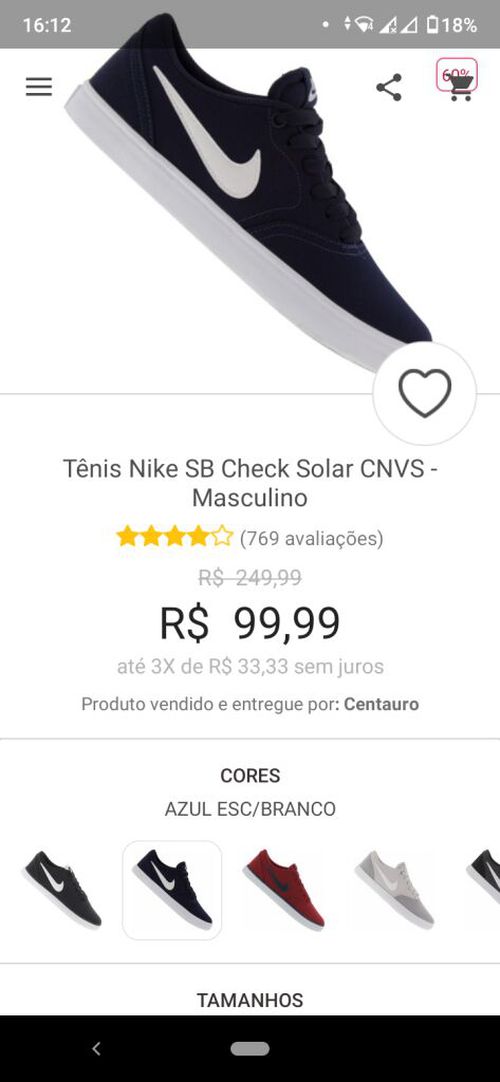Share this Nike sneaker product

coord(389,88)
